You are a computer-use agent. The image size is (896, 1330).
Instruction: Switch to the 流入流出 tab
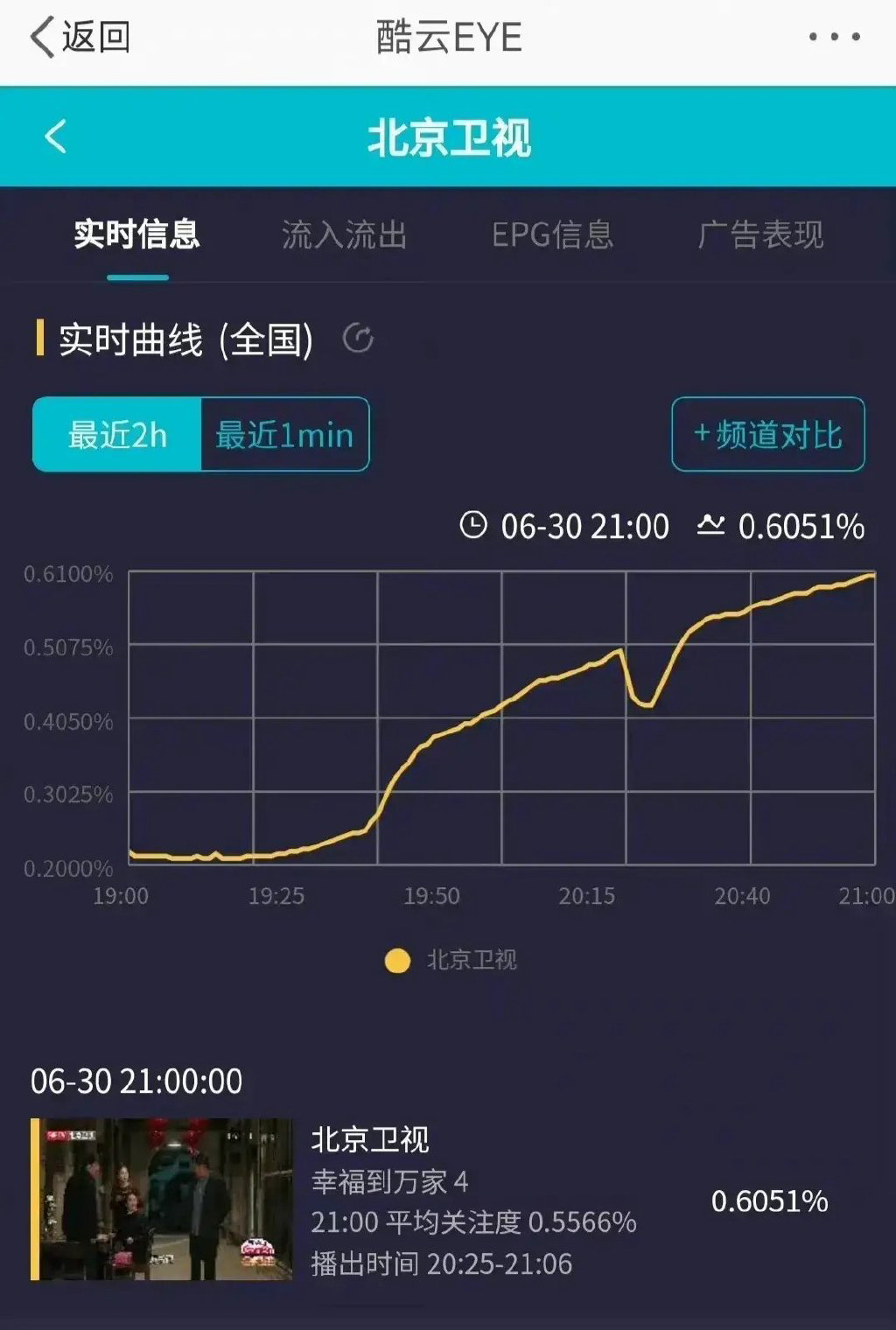pos(346,234)
